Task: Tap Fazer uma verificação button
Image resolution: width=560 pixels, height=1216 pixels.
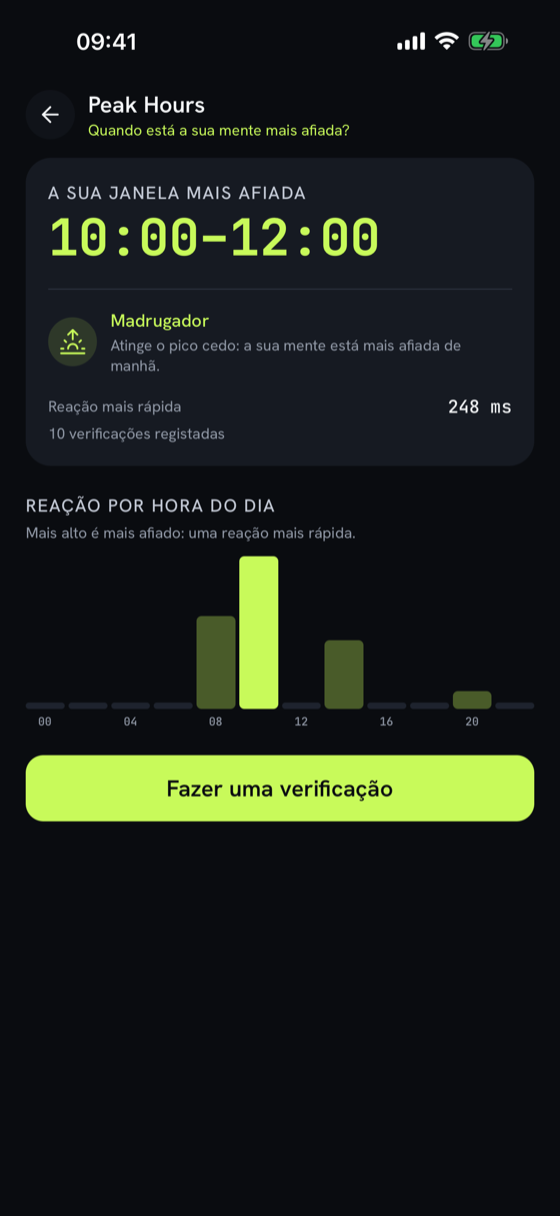Action: (x=280, y=788)
